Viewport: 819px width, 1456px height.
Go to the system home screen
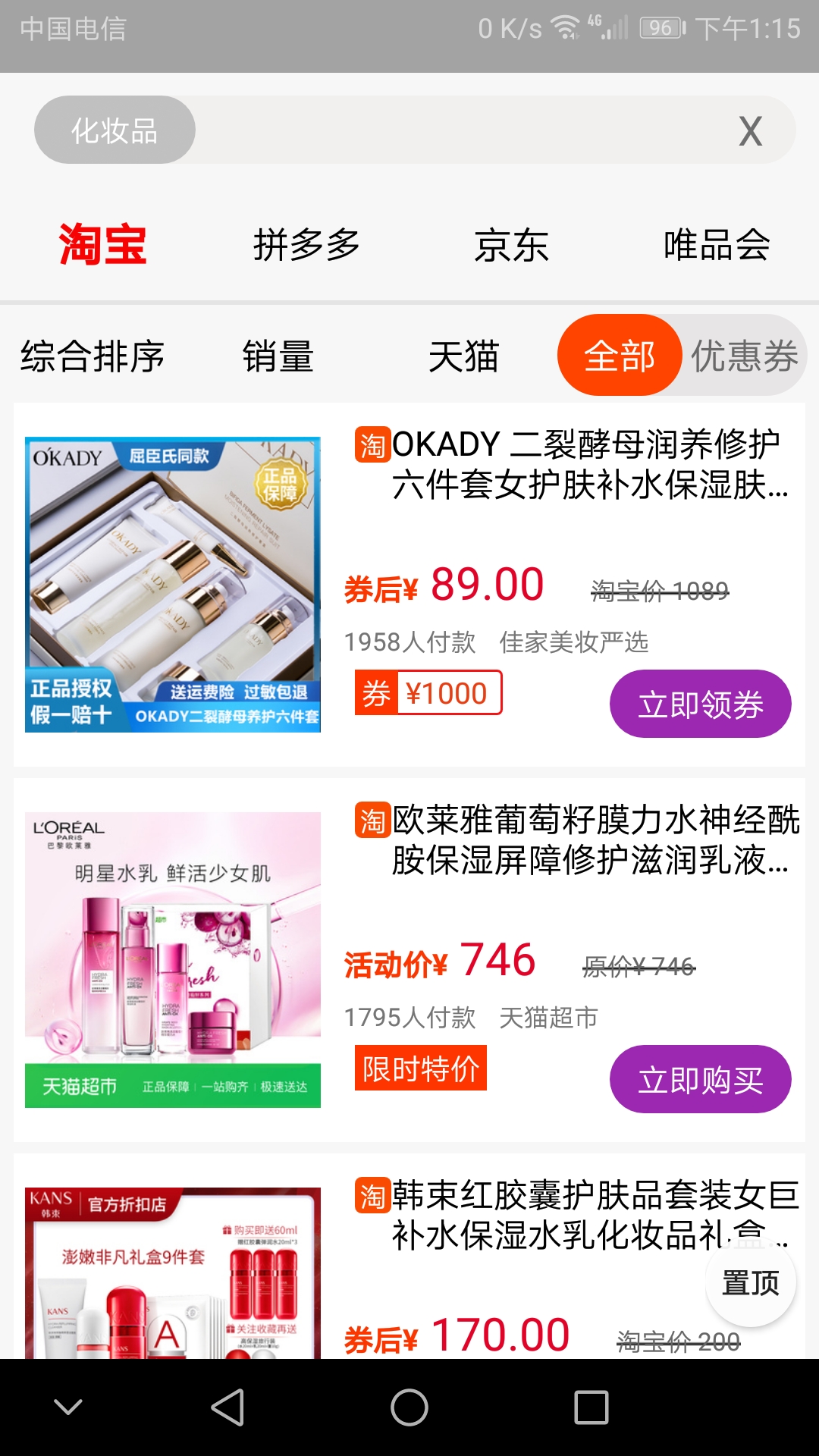tap(409, 1407)
